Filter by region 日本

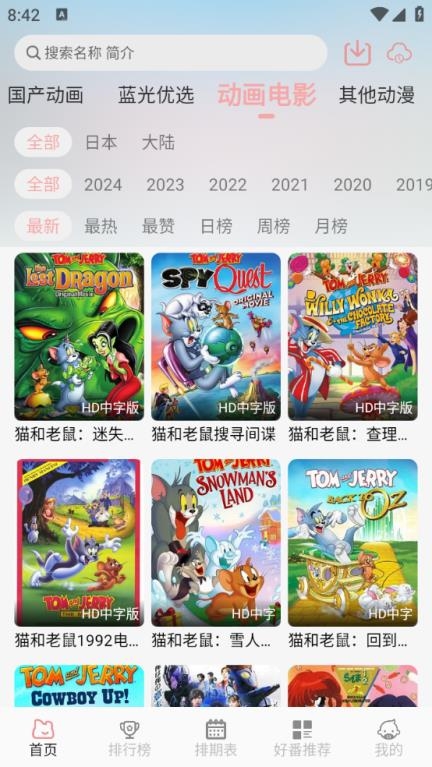101,142
